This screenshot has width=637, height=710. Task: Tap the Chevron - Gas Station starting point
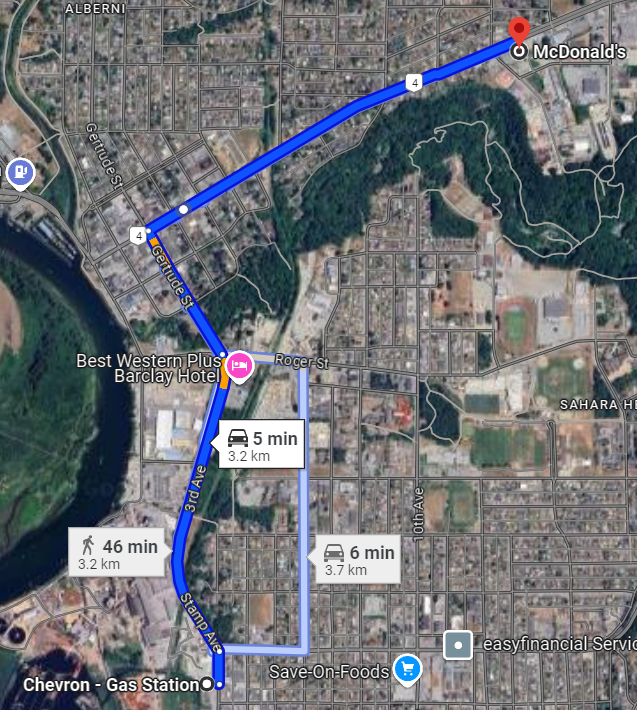[207, 684]
